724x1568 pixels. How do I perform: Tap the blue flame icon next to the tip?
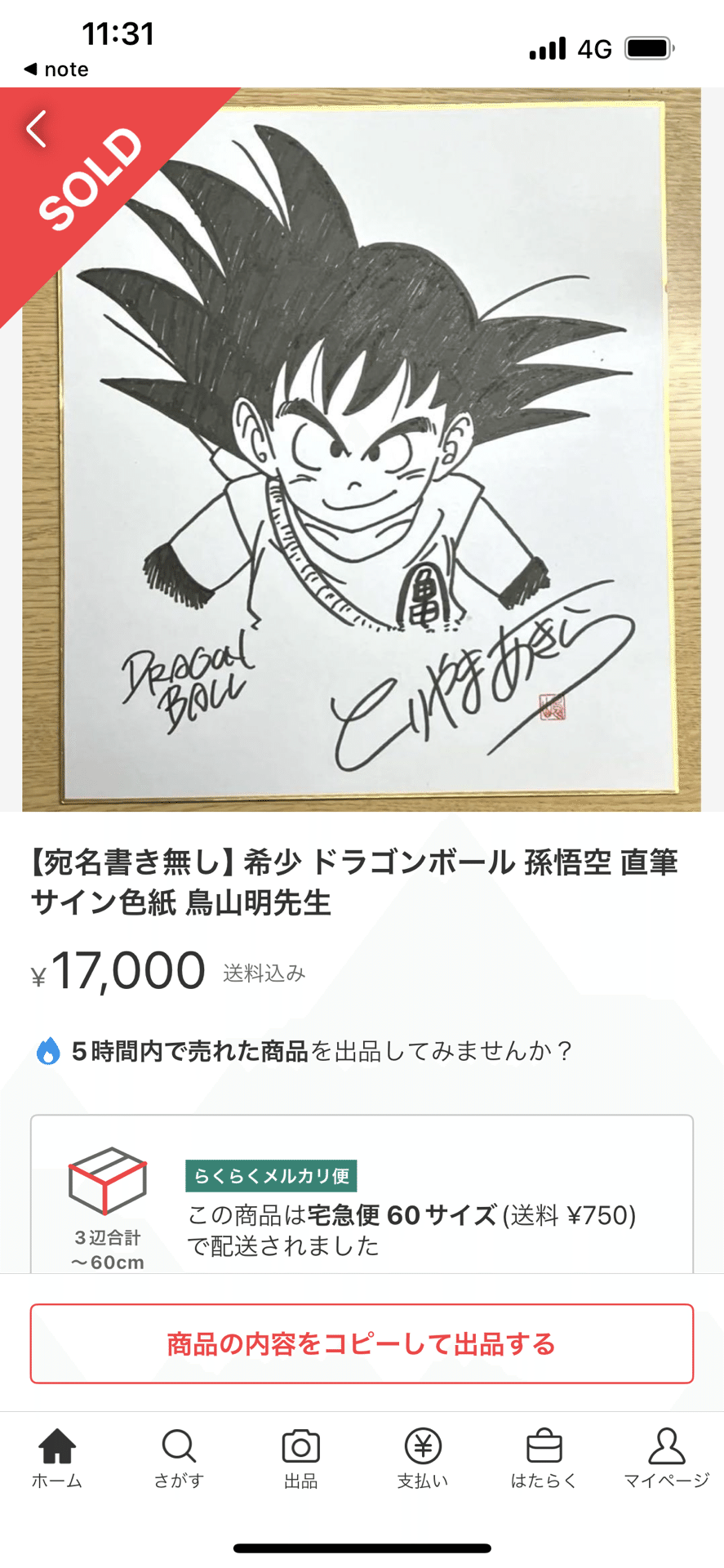(49, 1050)
